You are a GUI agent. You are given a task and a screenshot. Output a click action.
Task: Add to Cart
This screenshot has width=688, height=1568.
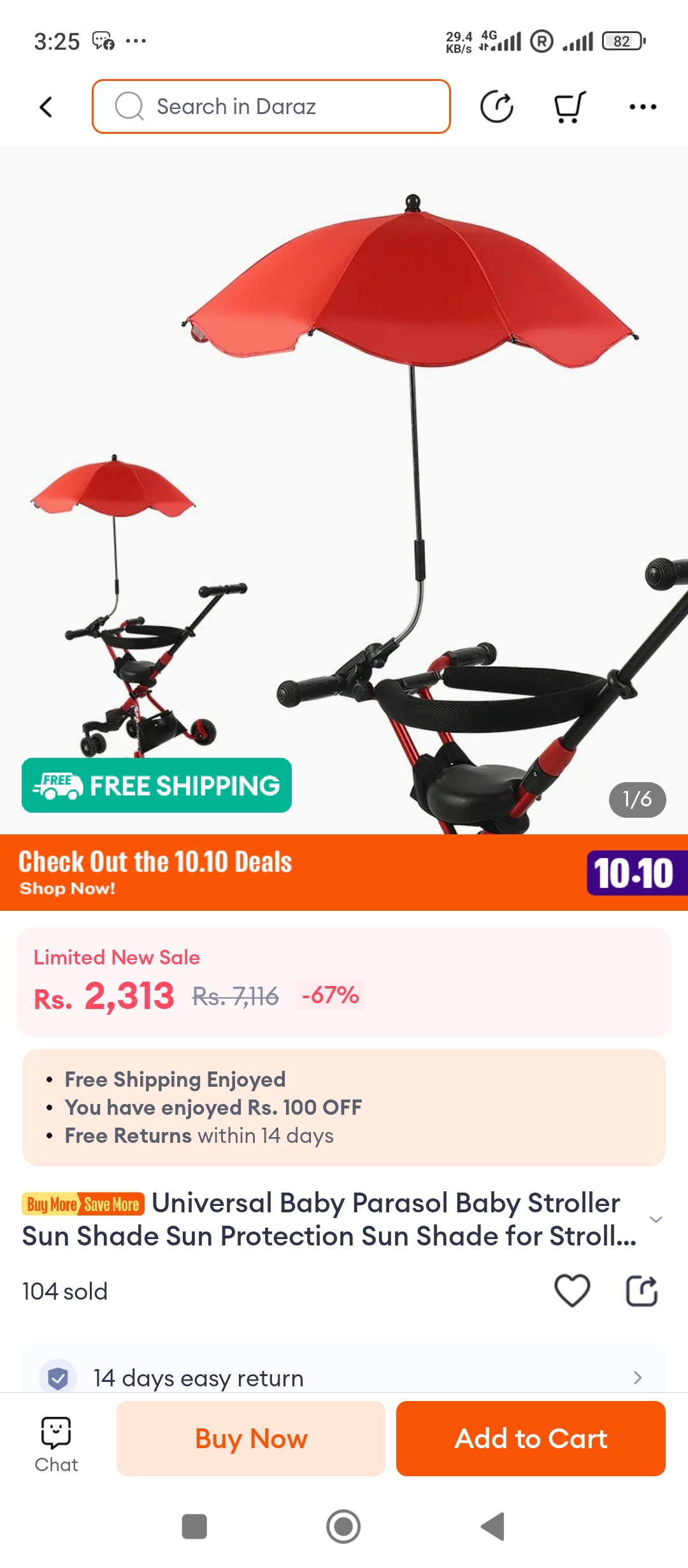click(x=531, y=1439)
